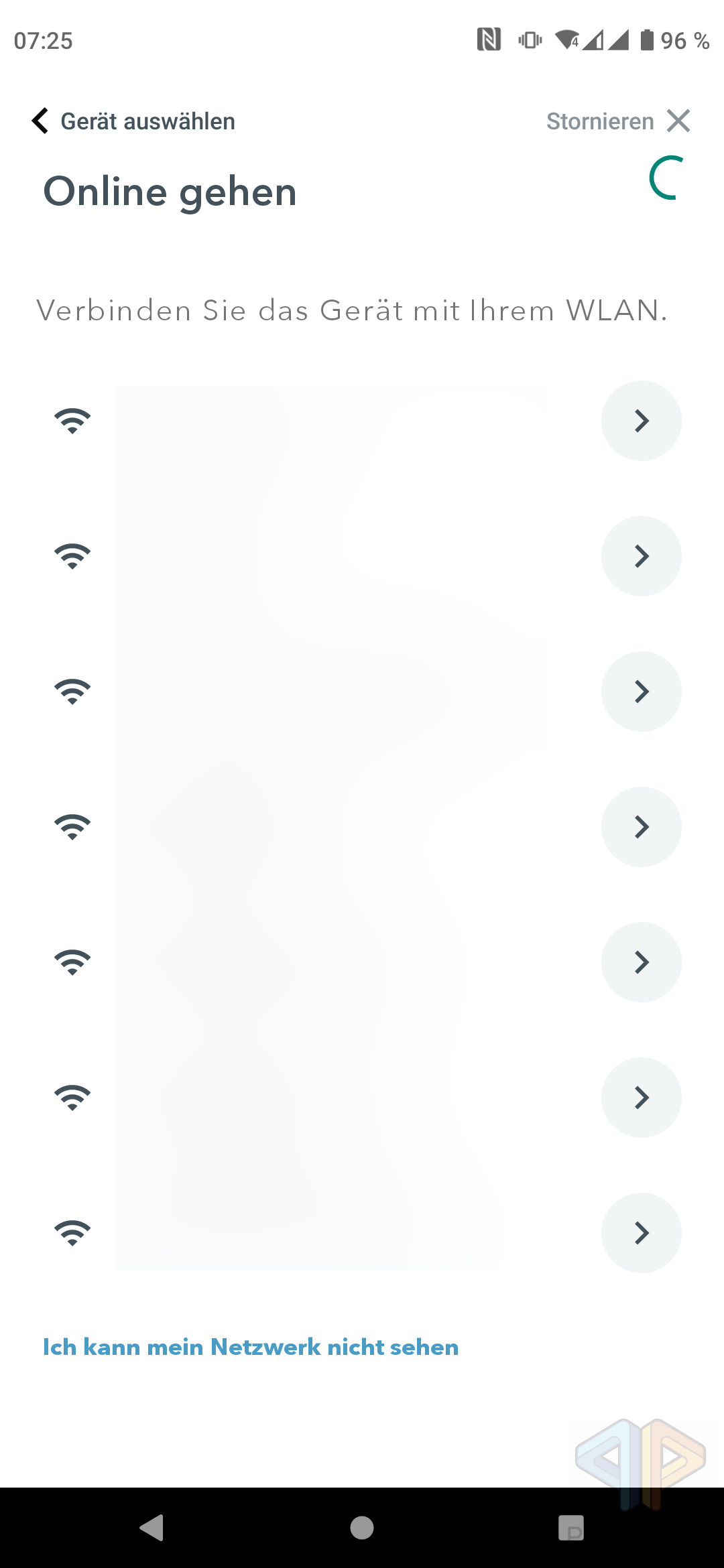Tap the system home button
This screenshot has height=1568, width=724.
tap(362, 1528)
